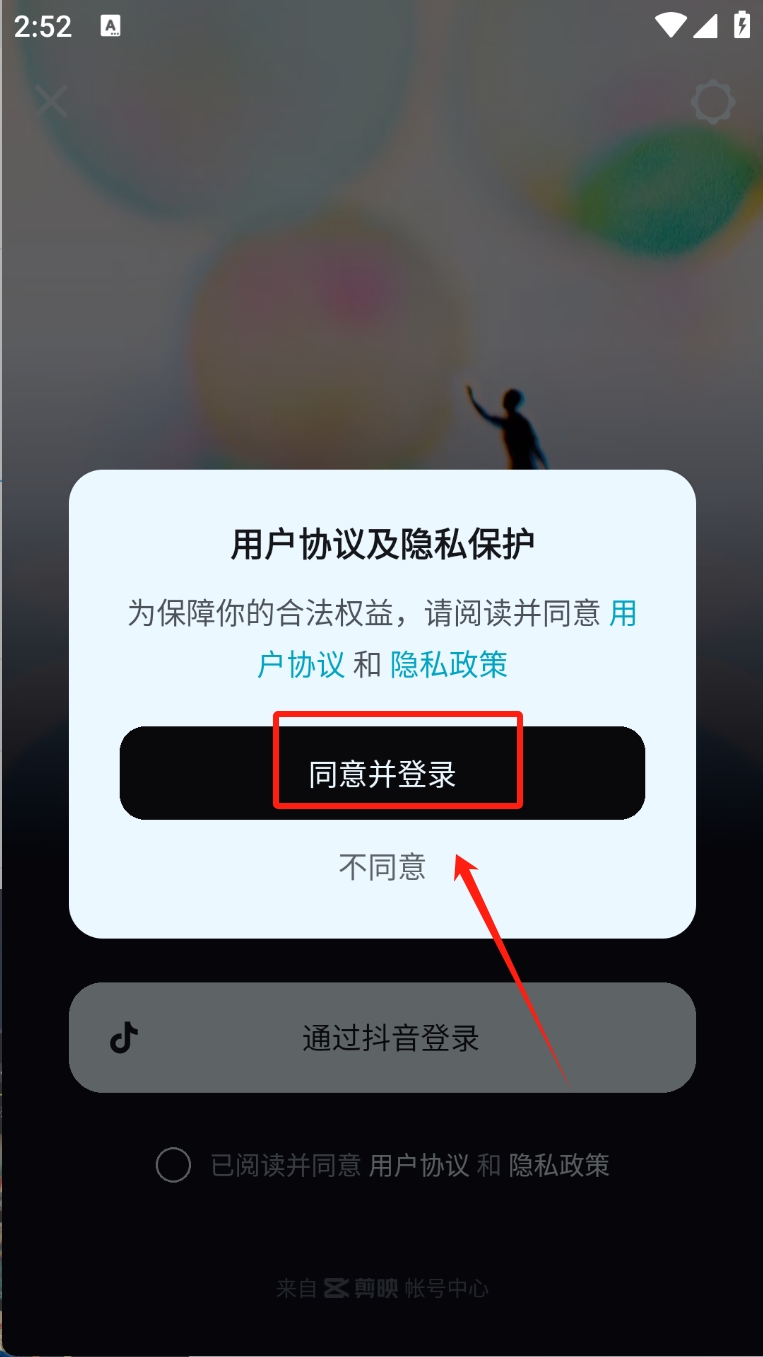
Task: Open the settings gear icon
Action: coord(713,102)
